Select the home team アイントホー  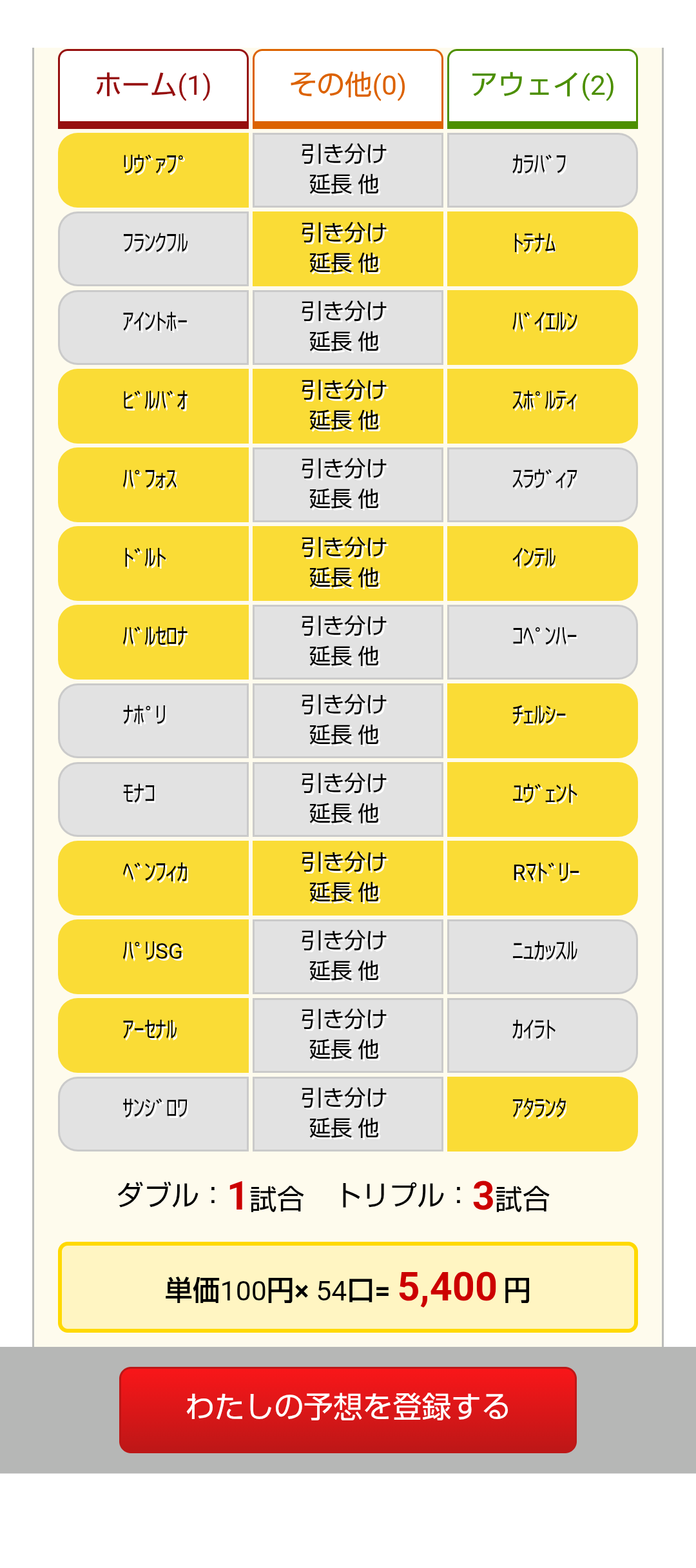(x=153, y=328)
